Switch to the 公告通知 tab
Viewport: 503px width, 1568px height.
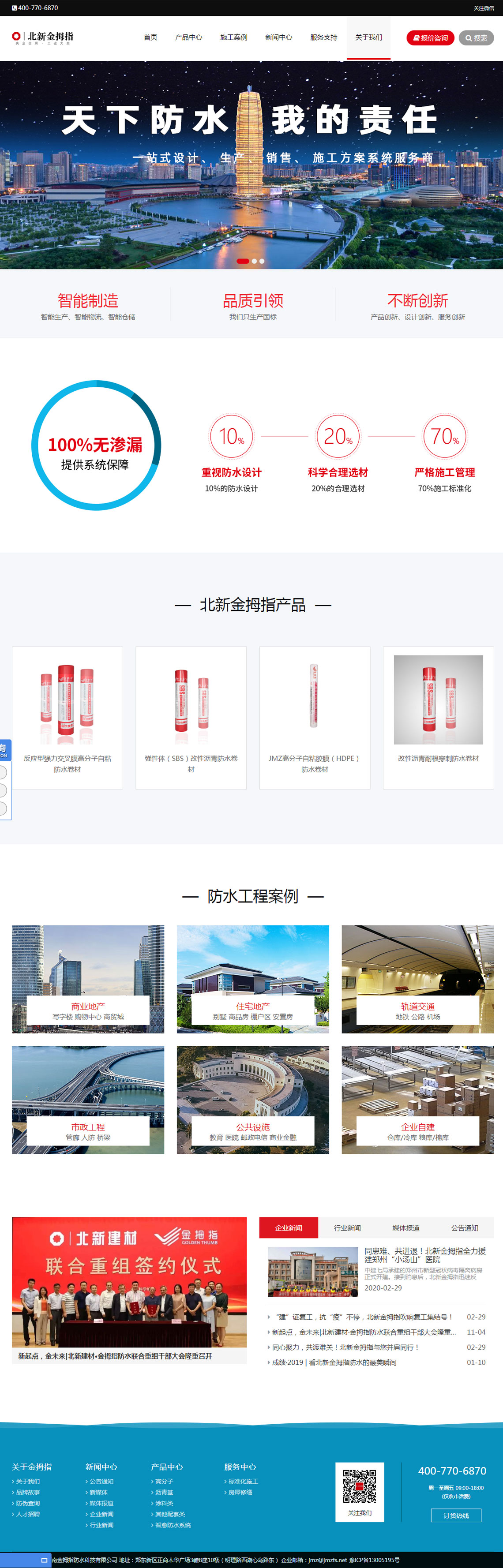click(464, 1228)
